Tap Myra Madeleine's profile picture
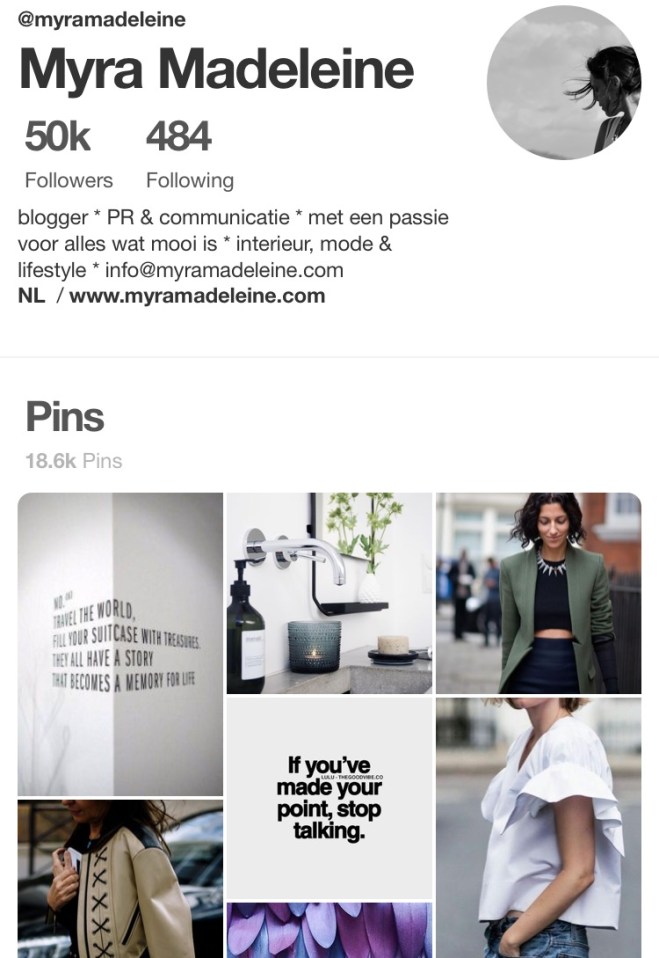 [563, 83]
